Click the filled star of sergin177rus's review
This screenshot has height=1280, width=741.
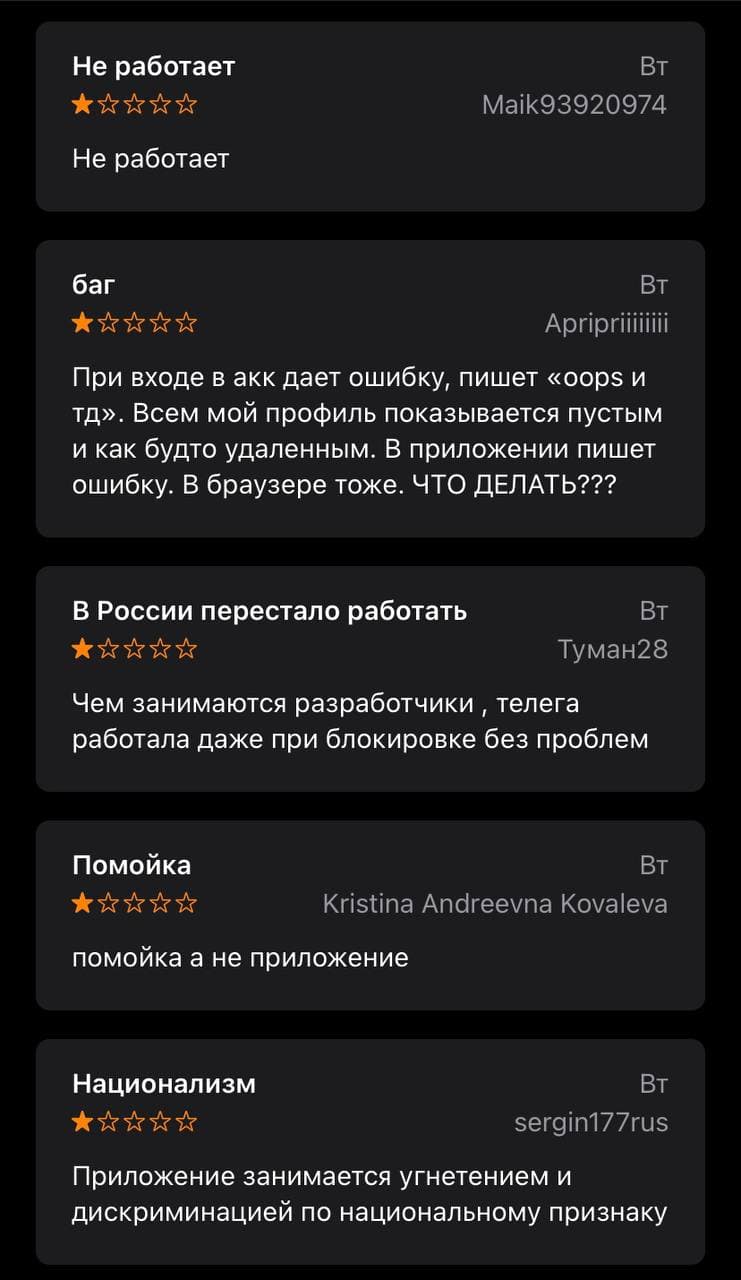tap(81, 1120)
